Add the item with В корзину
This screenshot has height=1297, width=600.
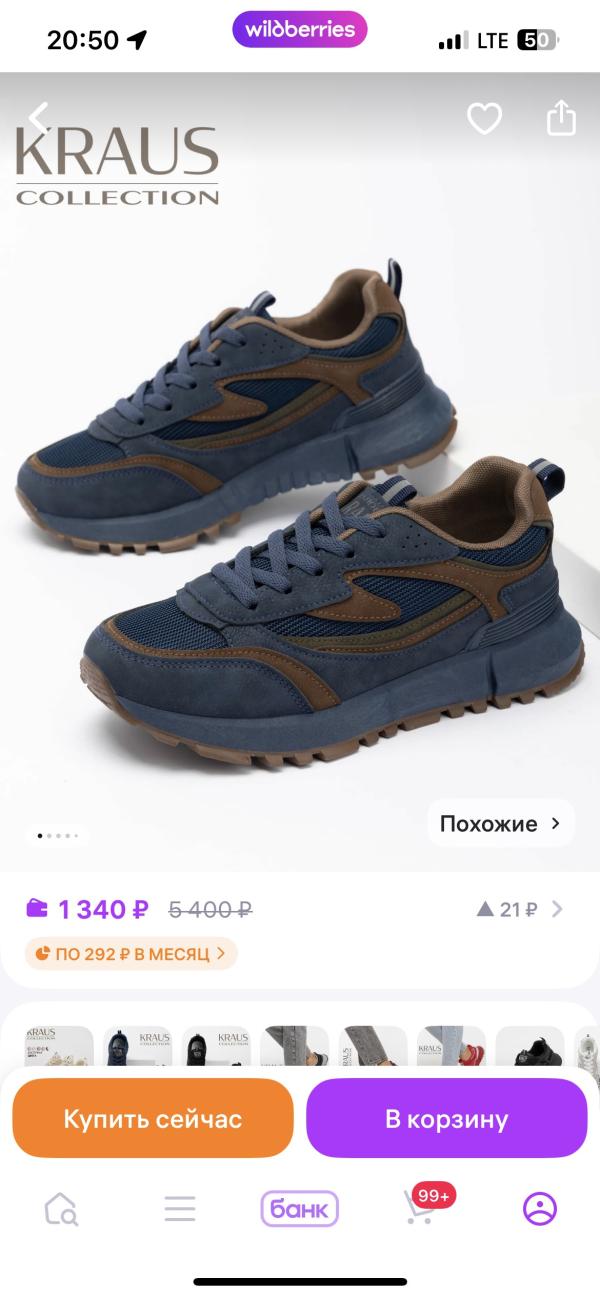click(x=447, y=1118)
